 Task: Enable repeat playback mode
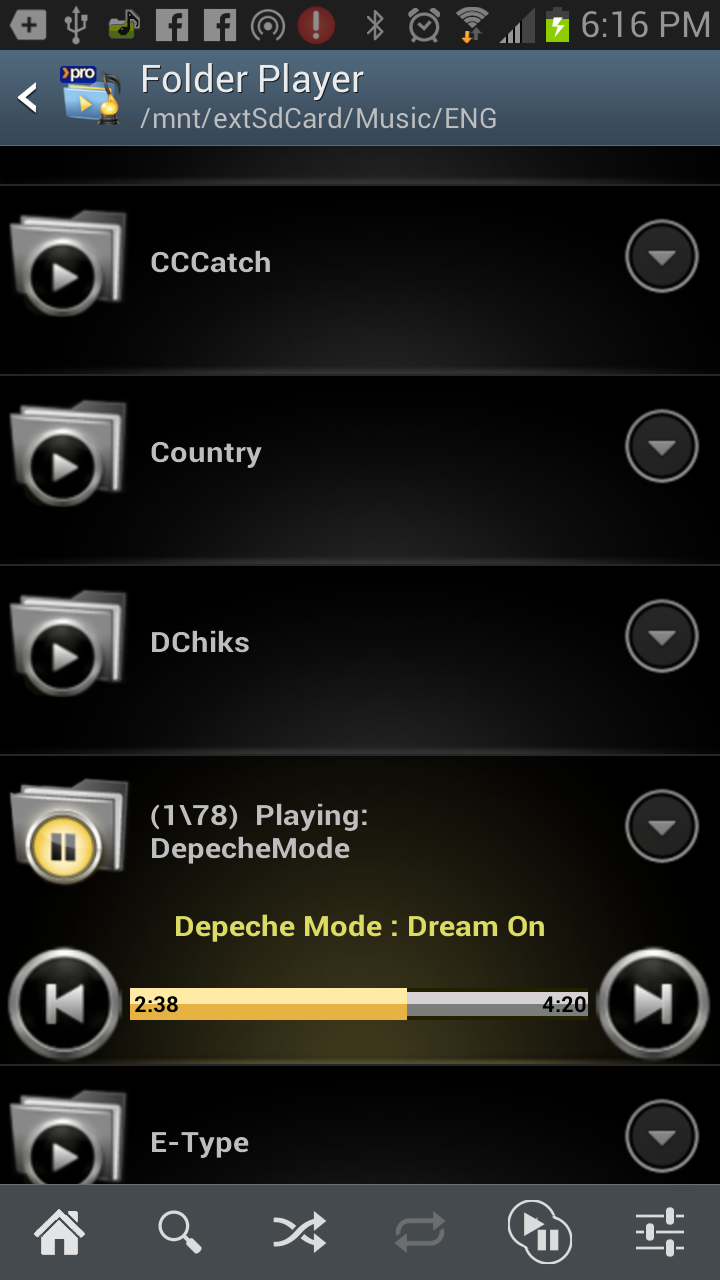coord(420,1232)
